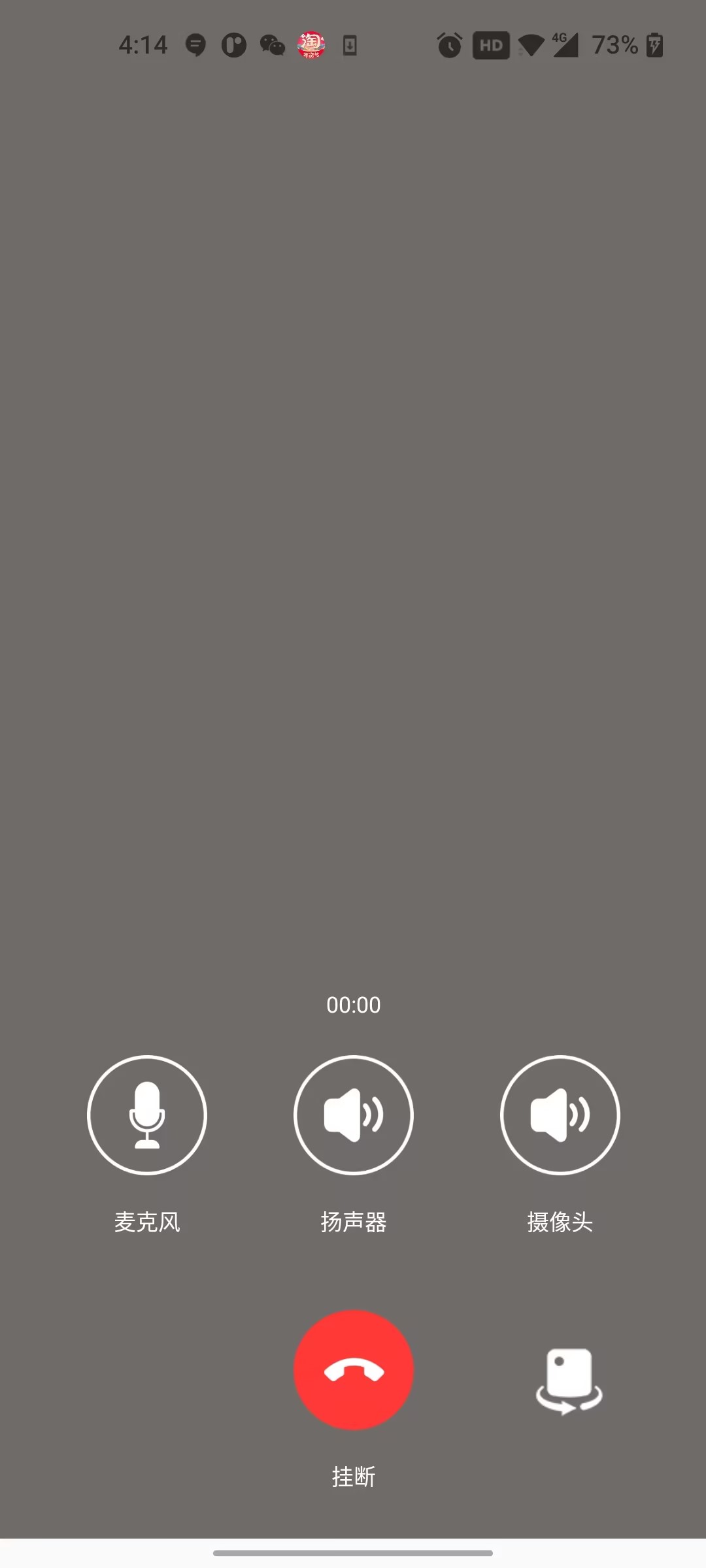Hang up the call (挂断)
The width and height of the screenshot is (706, 1568).
[x=354, y=1369]
